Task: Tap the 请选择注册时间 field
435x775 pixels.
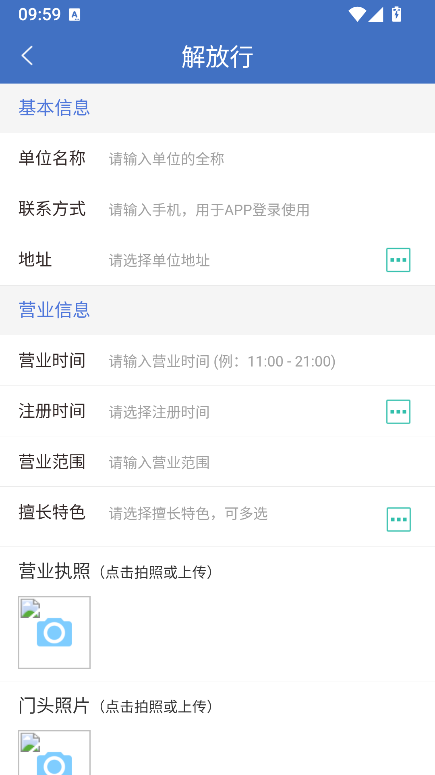Action: (x=242, y=412)
